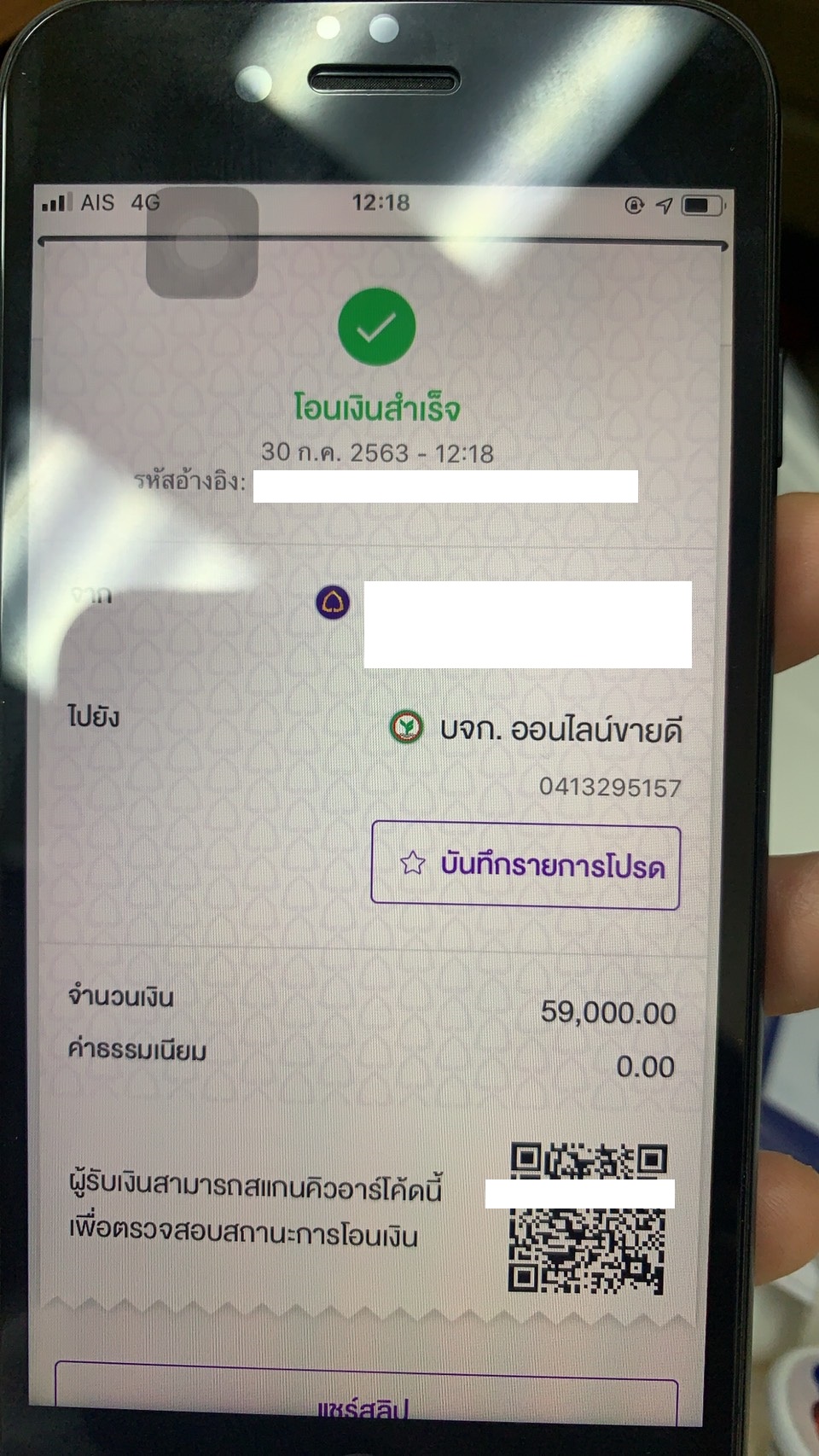Open the AssistiveTouch floating button

point(202,243)
